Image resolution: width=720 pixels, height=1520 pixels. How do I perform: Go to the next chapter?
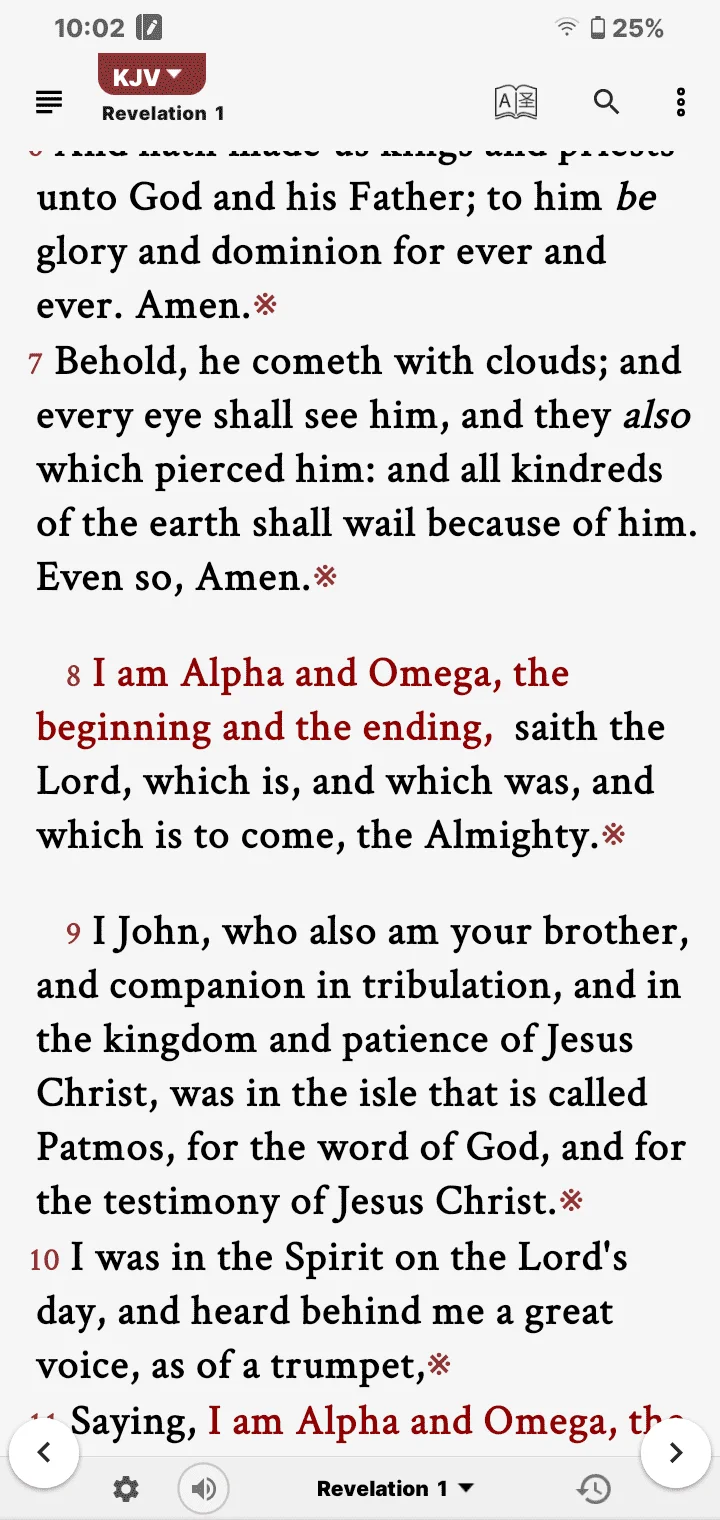[676, 1453]
